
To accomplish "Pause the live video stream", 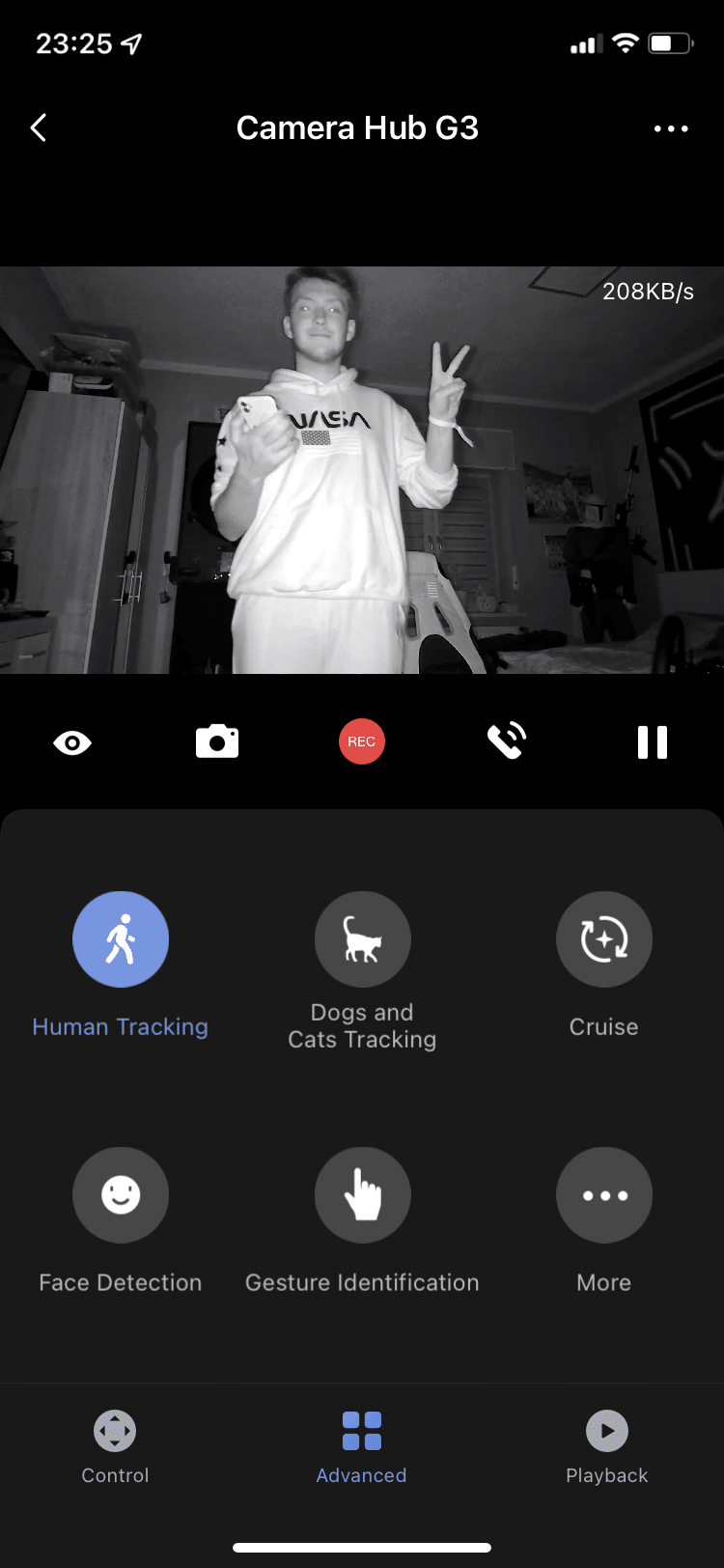I will point(653,742).
